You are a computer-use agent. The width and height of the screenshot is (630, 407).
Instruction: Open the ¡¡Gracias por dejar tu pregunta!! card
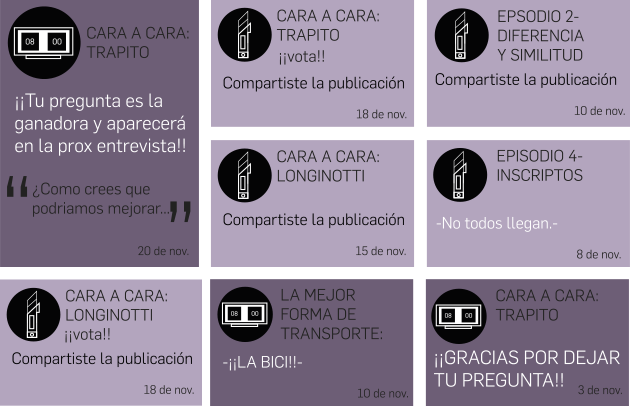coord(527,342)
